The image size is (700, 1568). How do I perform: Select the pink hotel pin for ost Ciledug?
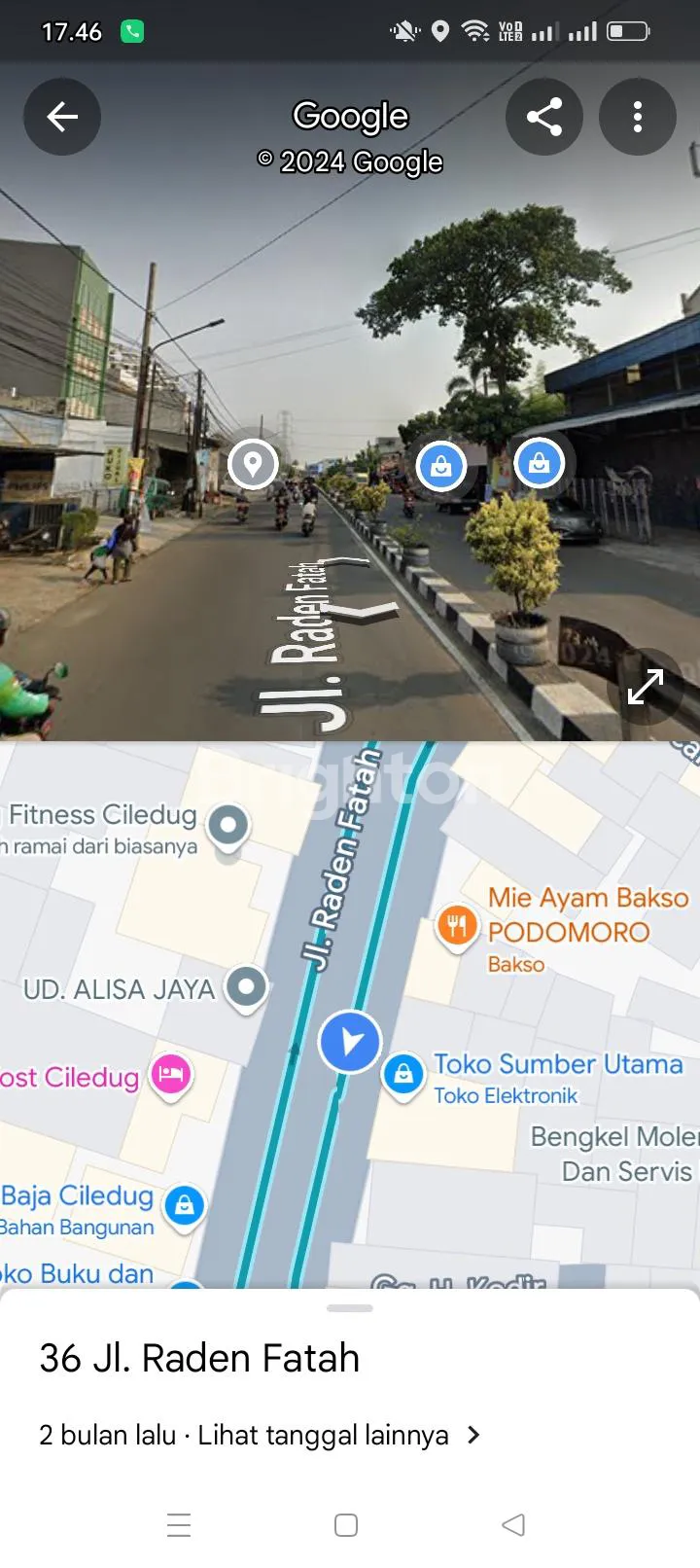171,1075
